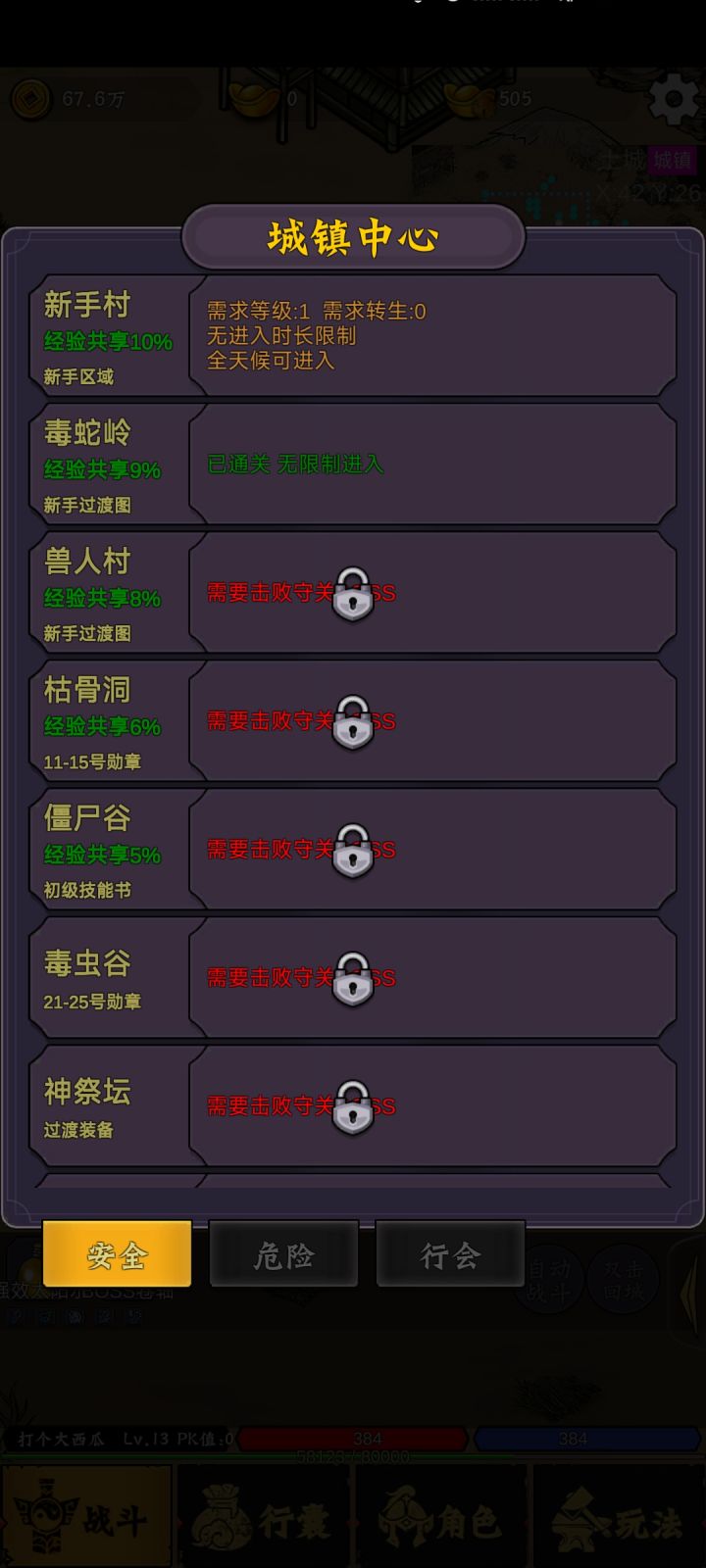Click the gold coin currency icon
Viewport: 706px width, 1568px height.
point(29,96)
